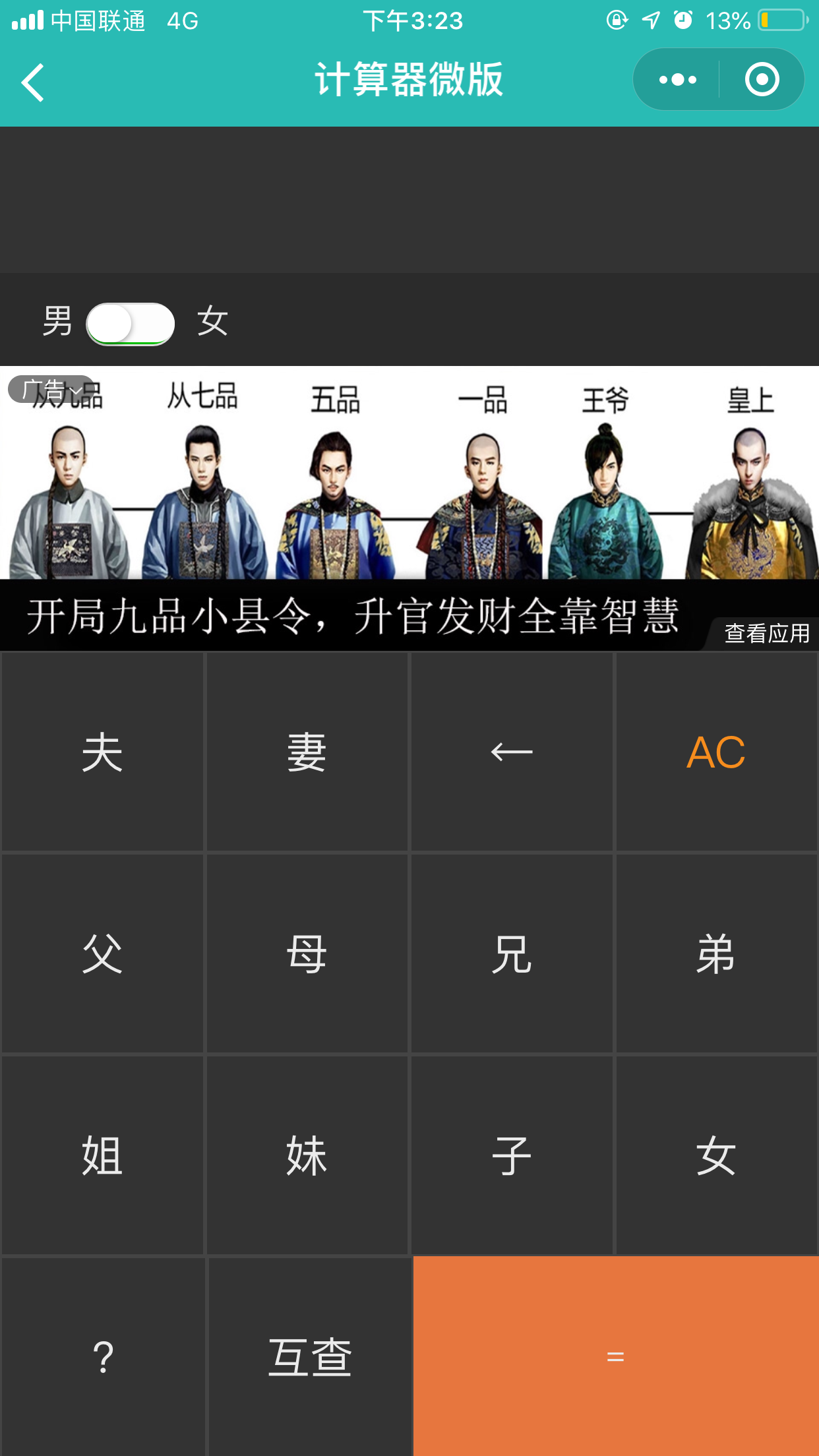Viewport: 819px width, 1456px height.
Task: Choose the 子 key
Action: 512,1155
